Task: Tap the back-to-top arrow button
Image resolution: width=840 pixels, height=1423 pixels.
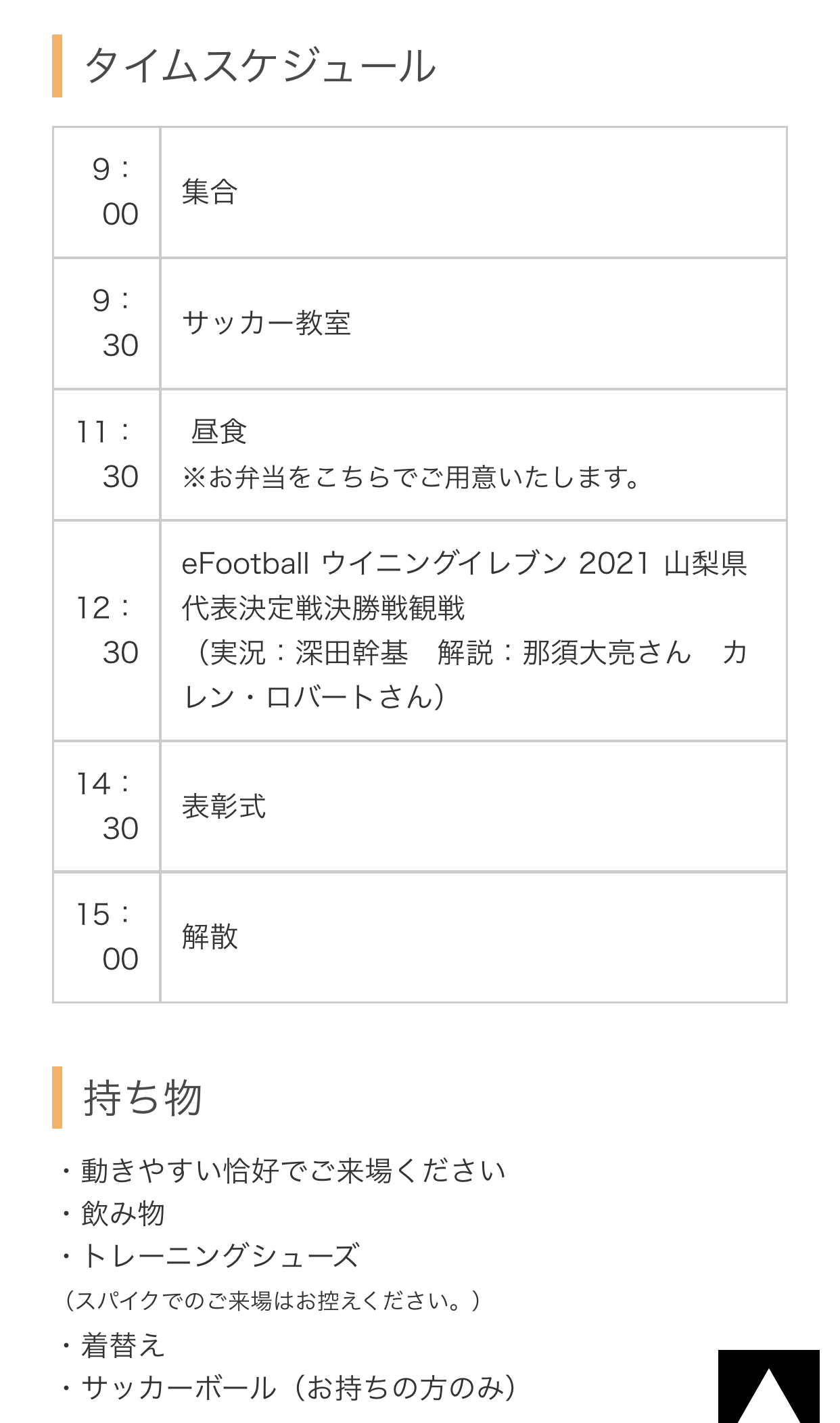Action: coord(768,1386)
